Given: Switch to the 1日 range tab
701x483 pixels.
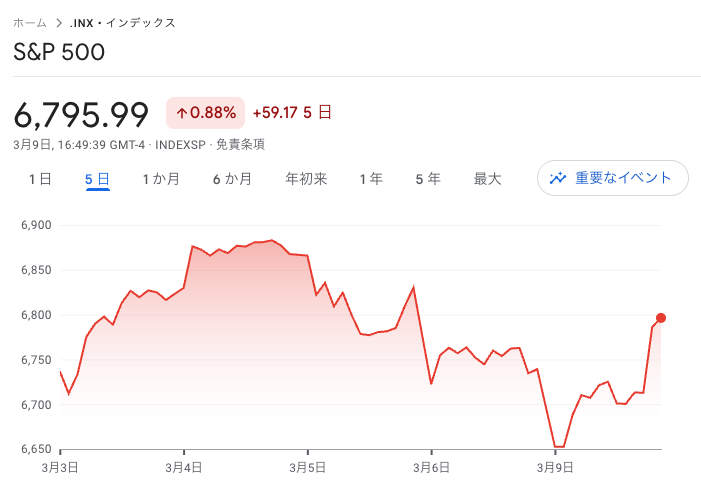Looking at the screenshot, I should tap(40, 179).
